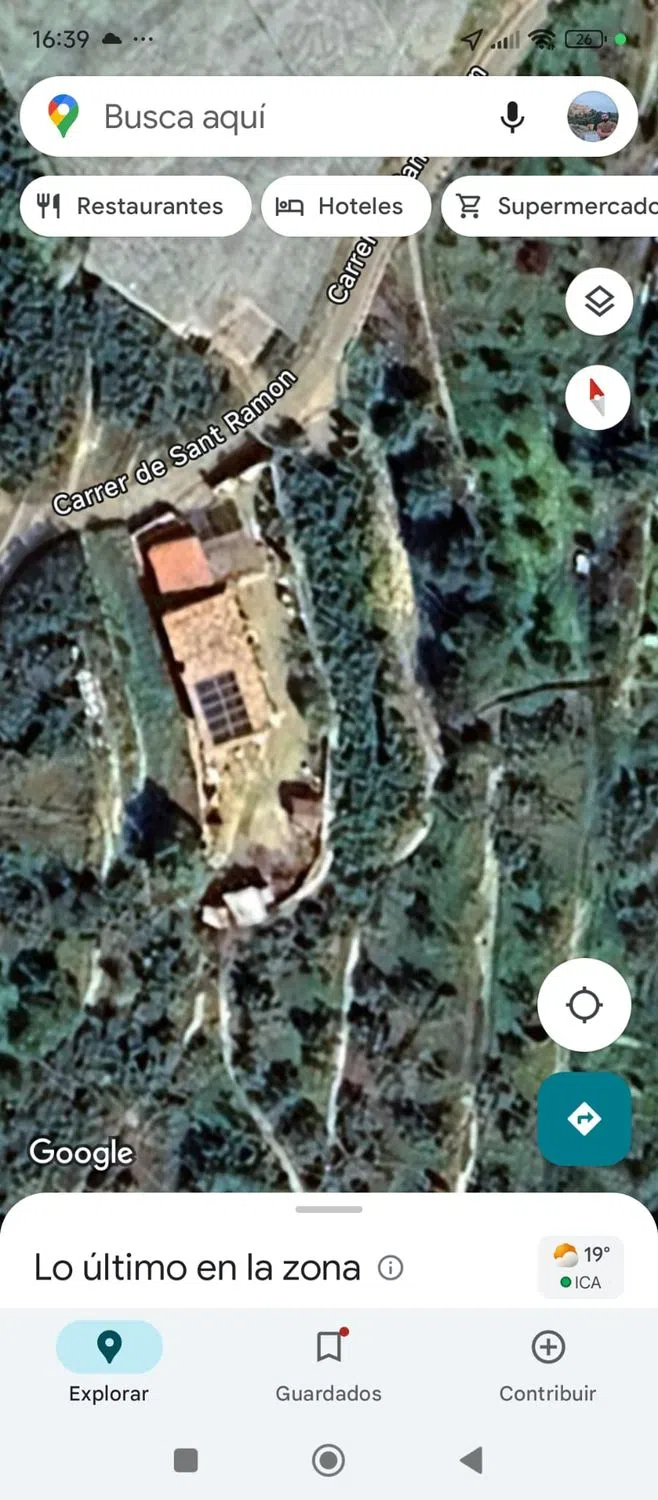This screenshot has height=1500, width=658.
Task: Open the directions button
Action: tap(584, 1118)
